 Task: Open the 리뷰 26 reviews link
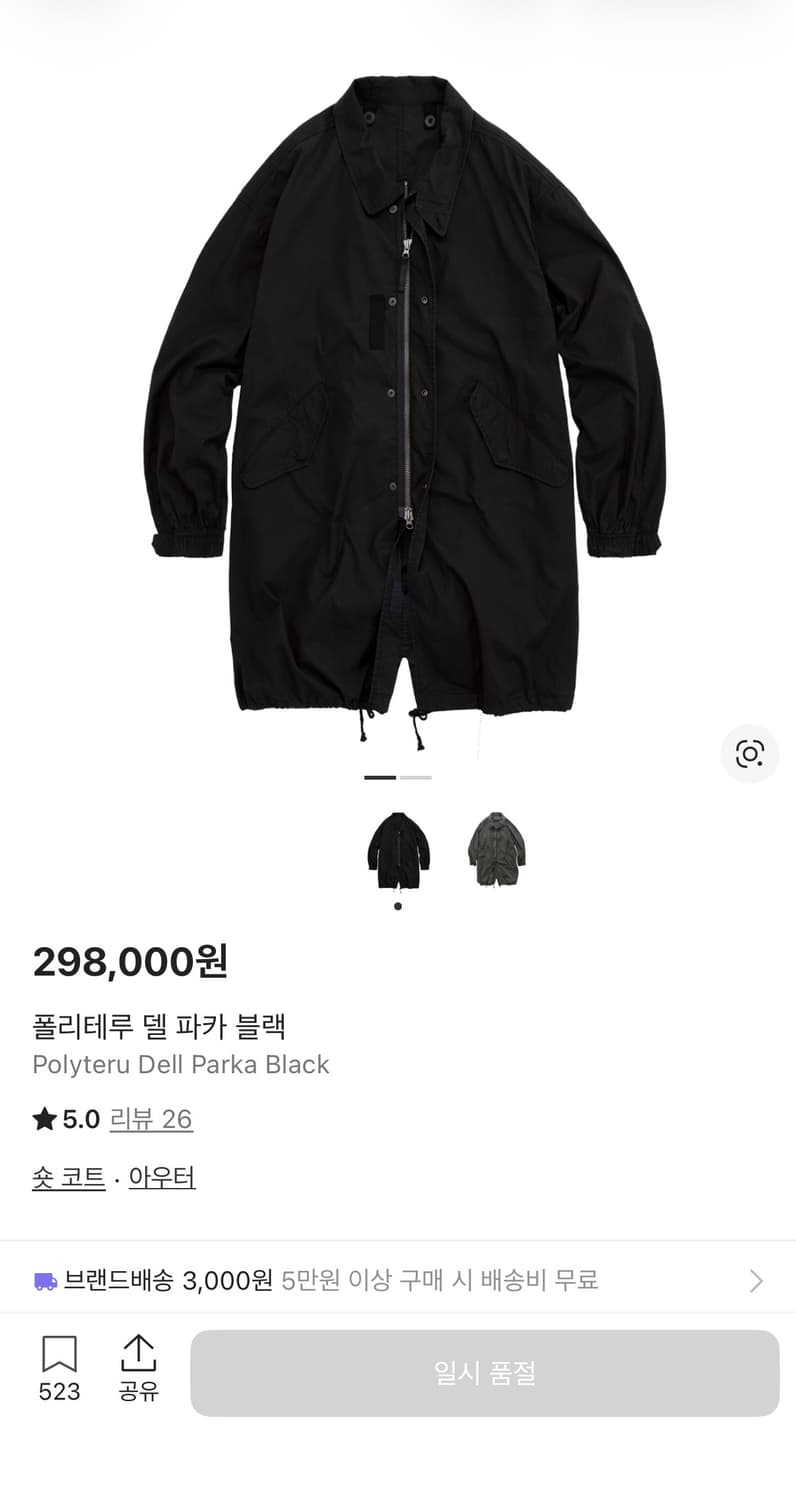point(151,1119)
